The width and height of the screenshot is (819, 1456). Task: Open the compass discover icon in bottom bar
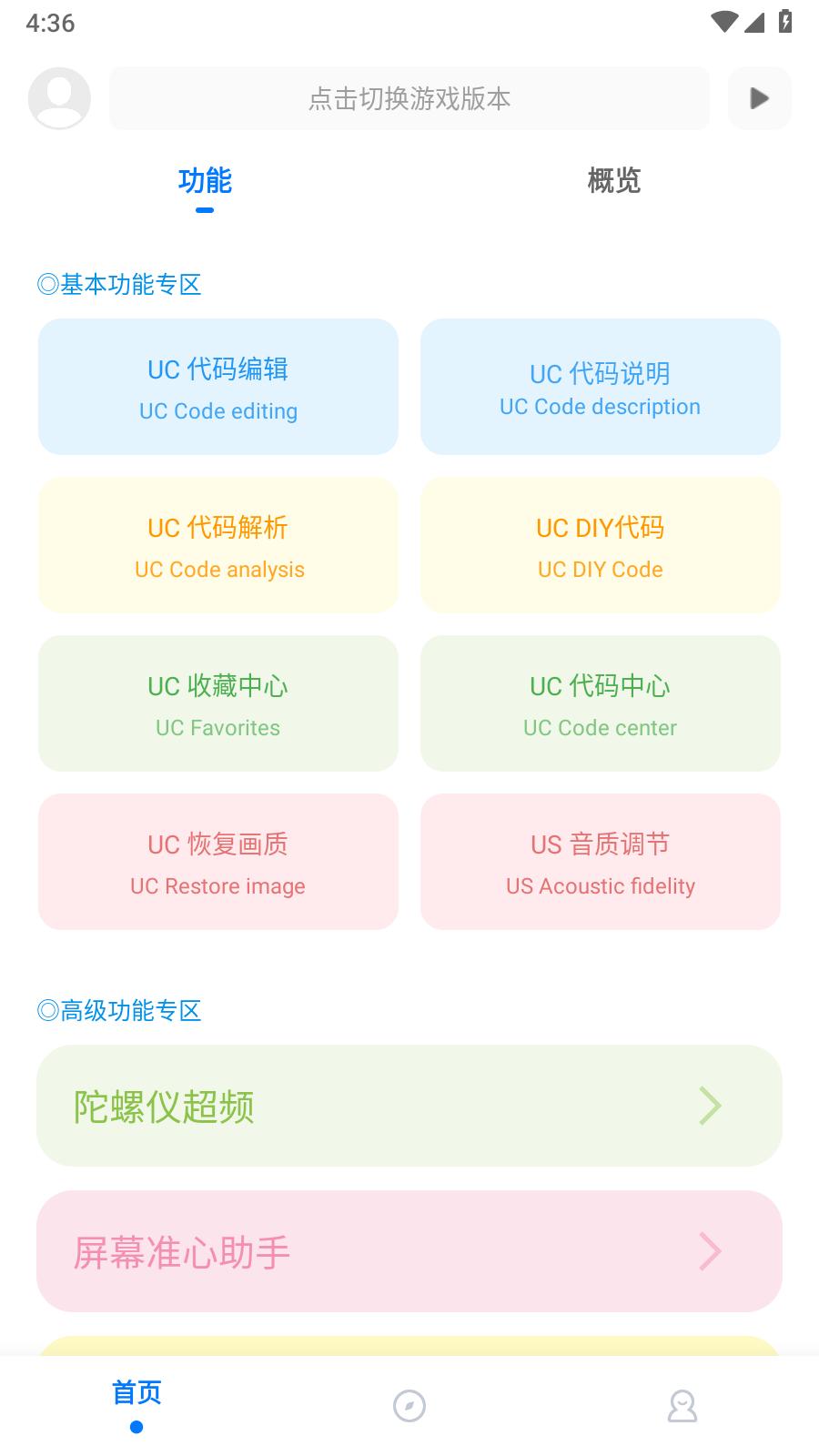(409, 1406)
